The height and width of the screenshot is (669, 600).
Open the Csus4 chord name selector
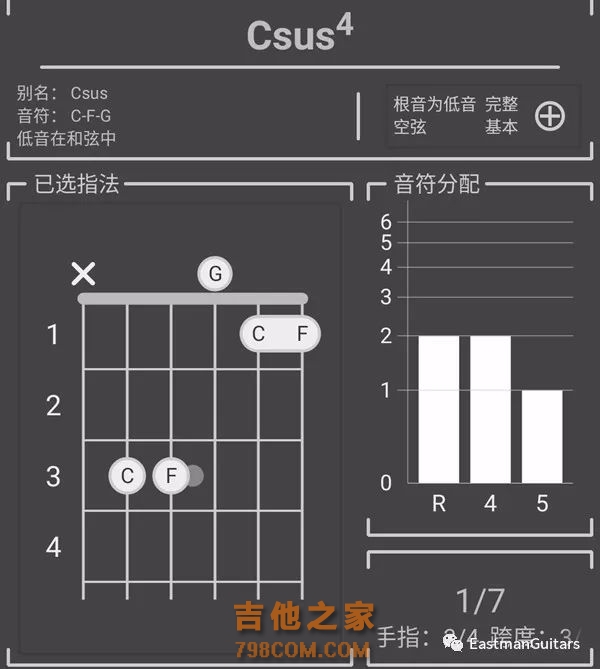(x=299, y=35)
